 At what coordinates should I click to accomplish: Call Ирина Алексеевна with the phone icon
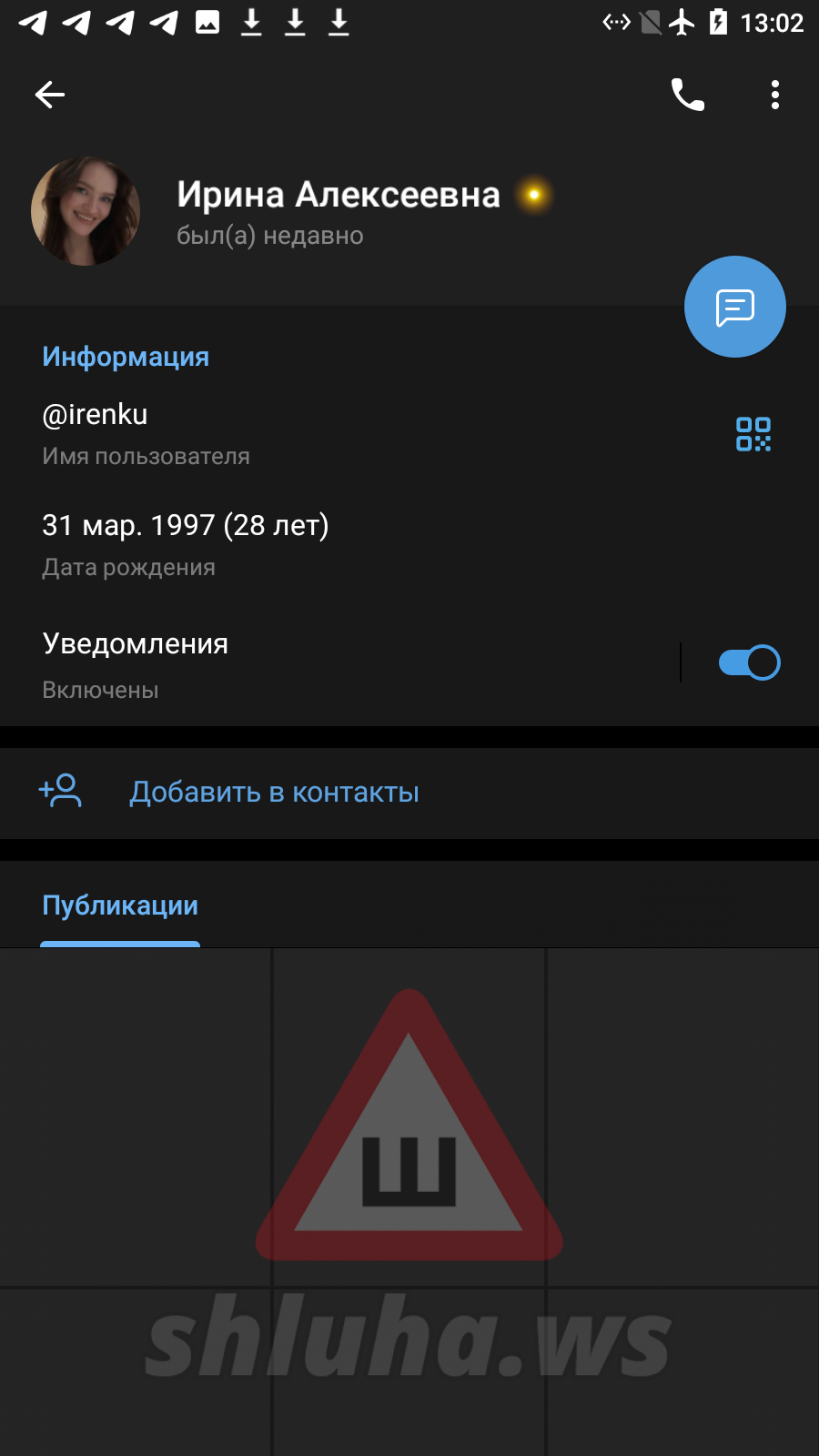[688, 95]
